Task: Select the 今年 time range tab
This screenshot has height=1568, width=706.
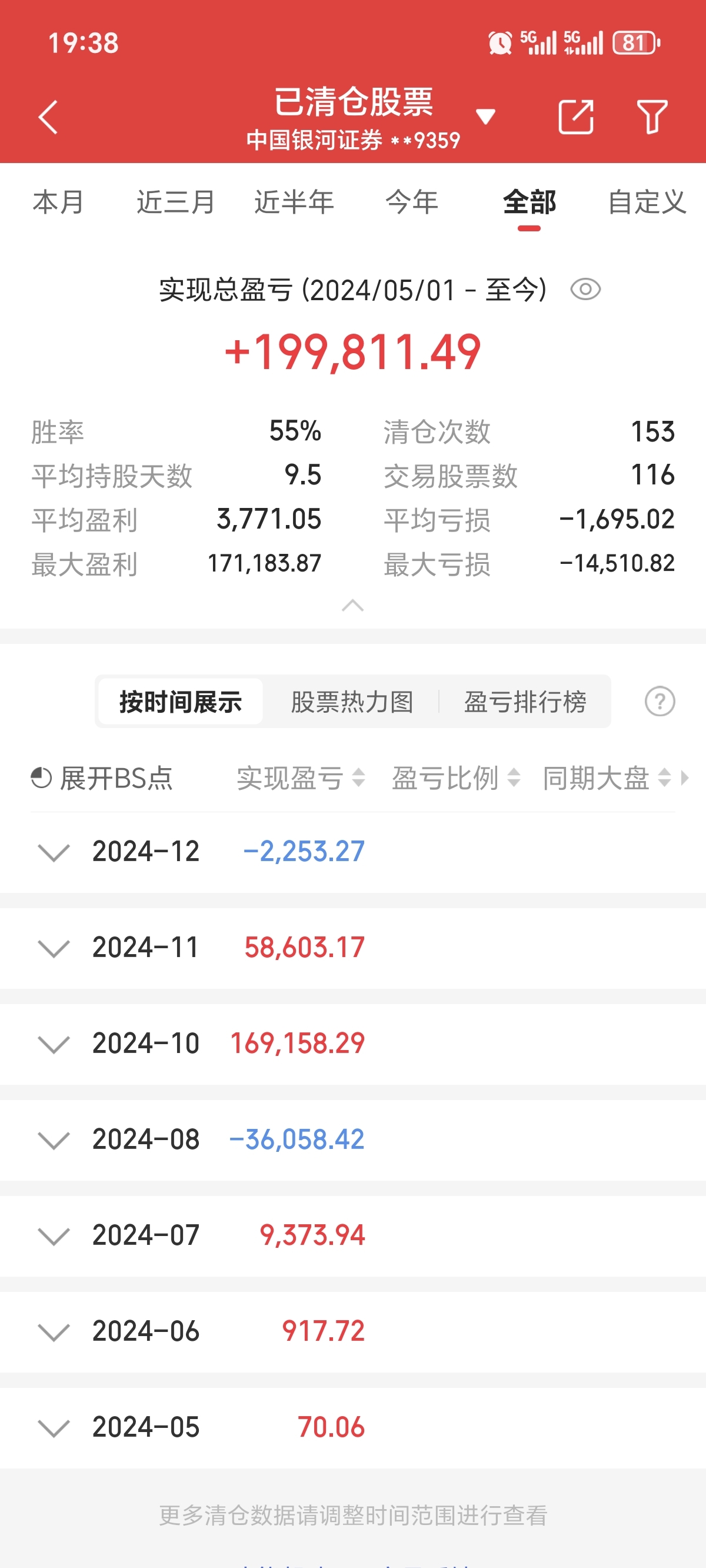Action: [x=412, y=203]
